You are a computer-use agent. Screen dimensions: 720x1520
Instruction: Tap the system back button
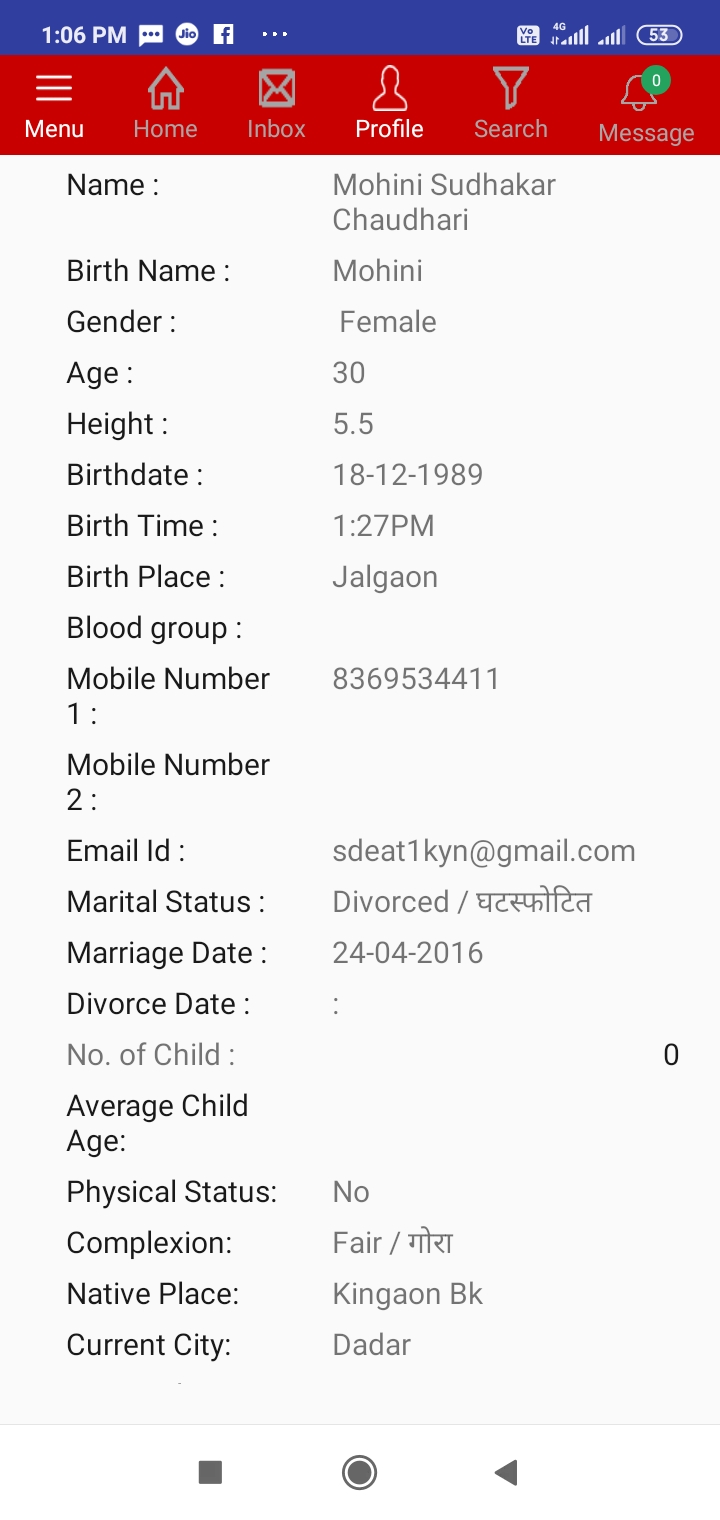click(x=506, y=1472)
